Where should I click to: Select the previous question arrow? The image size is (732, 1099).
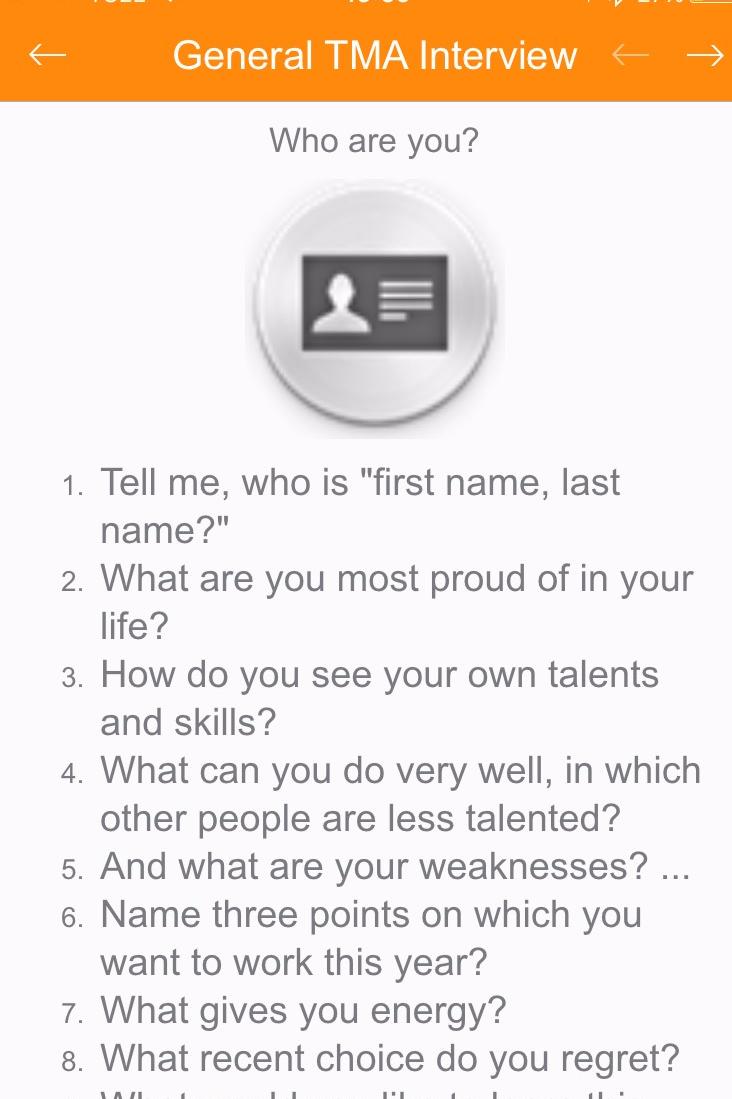pyautogui.click(x=630, y=55)
